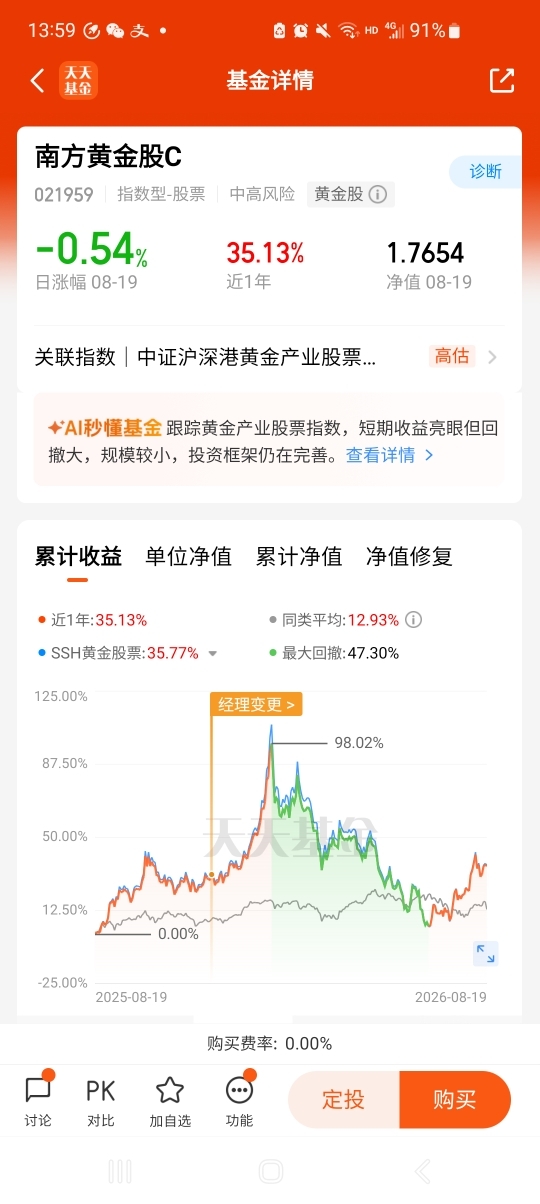Screen dimensions: 540x1204
Task: Show info for 同类平均
Action: [413, 620]
